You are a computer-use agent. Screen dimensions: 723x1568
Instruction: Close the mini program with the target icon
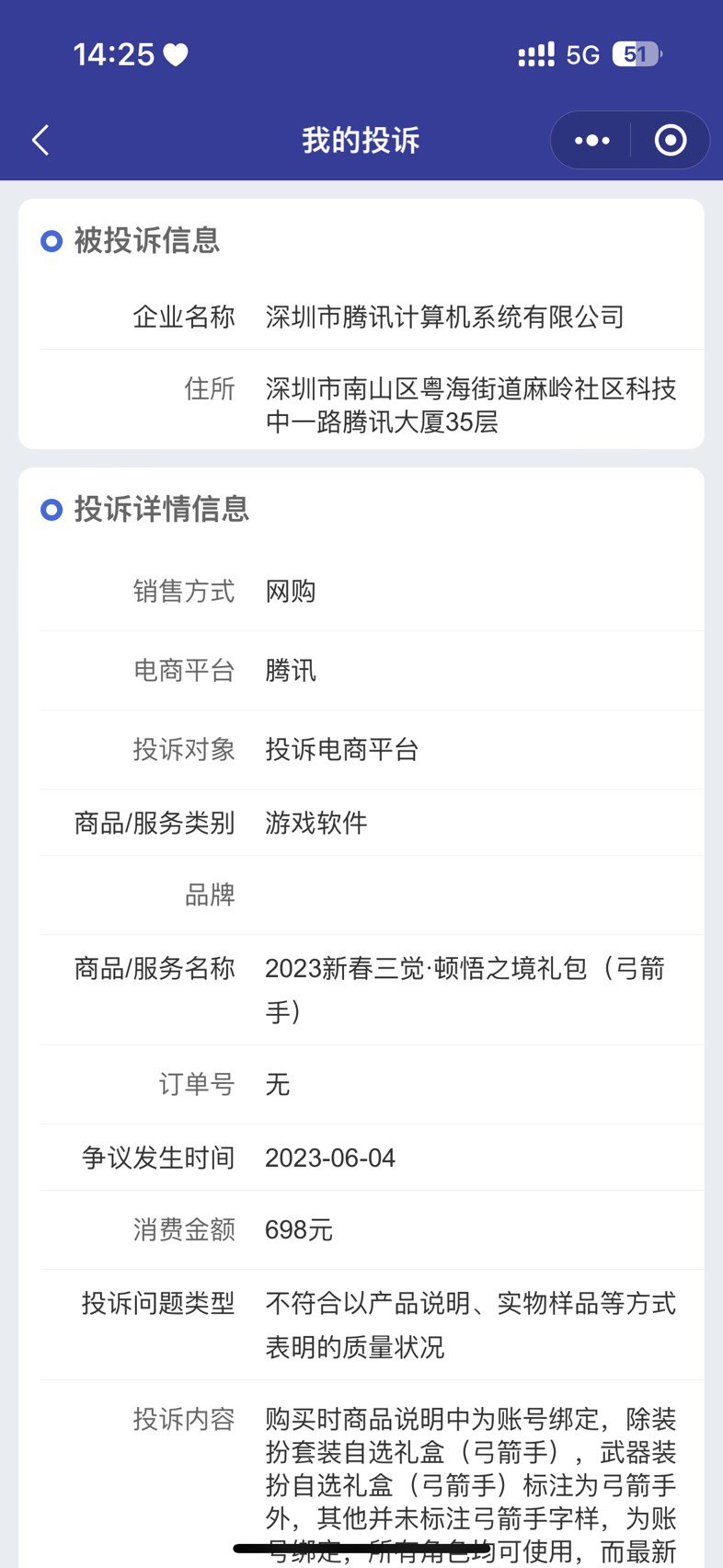click(x=670, y=141)
